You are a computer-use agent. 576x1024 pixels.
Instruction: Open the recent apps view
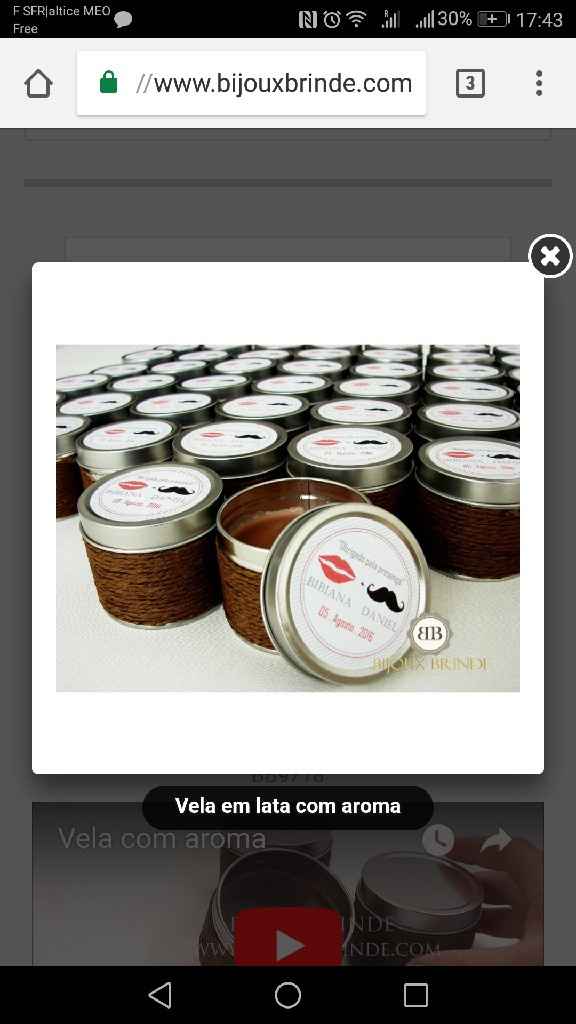click(x=415, y=995)
